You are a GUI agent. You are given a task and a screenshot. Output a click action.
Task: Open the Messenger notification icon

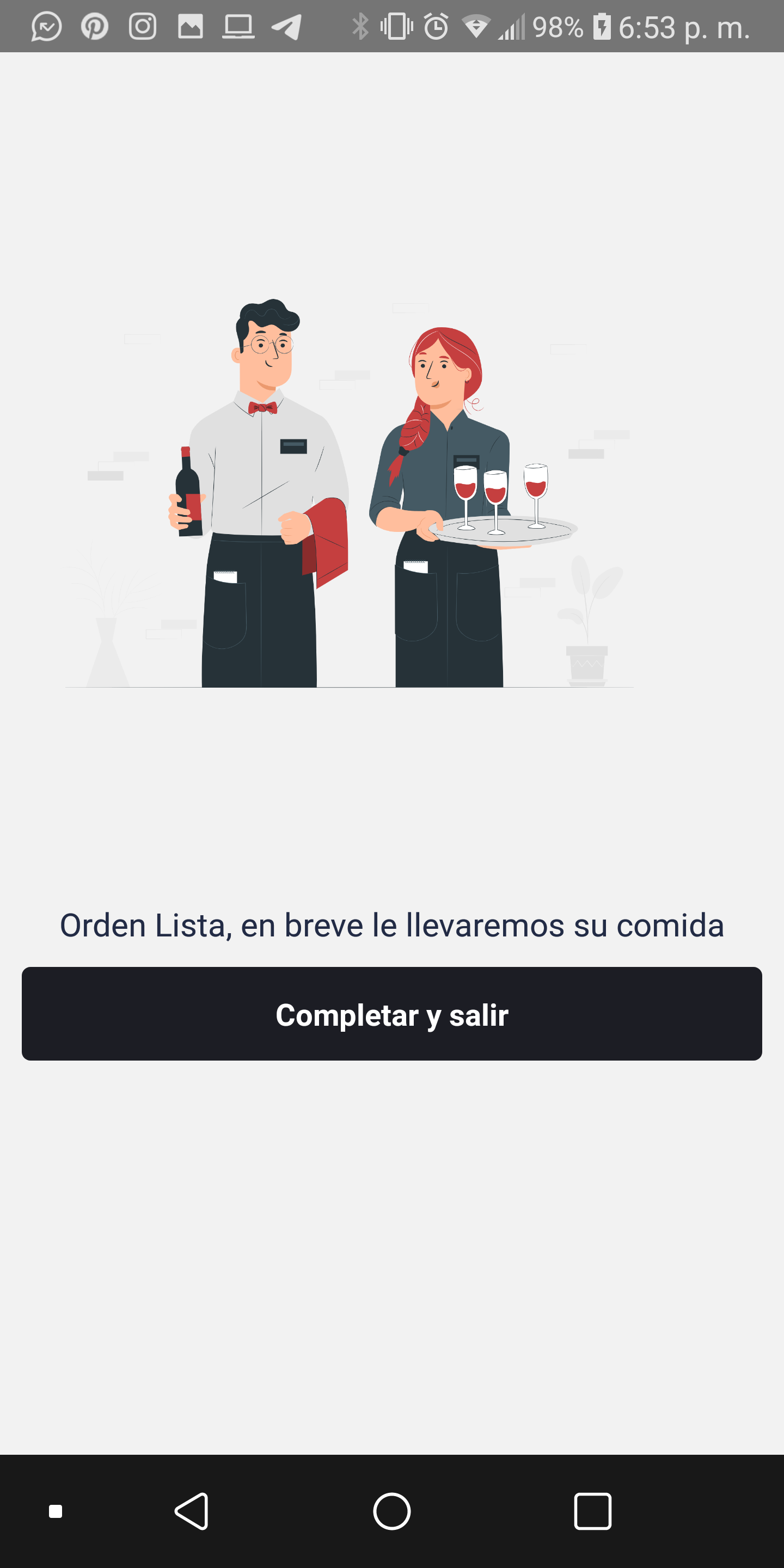coord(46,26)
